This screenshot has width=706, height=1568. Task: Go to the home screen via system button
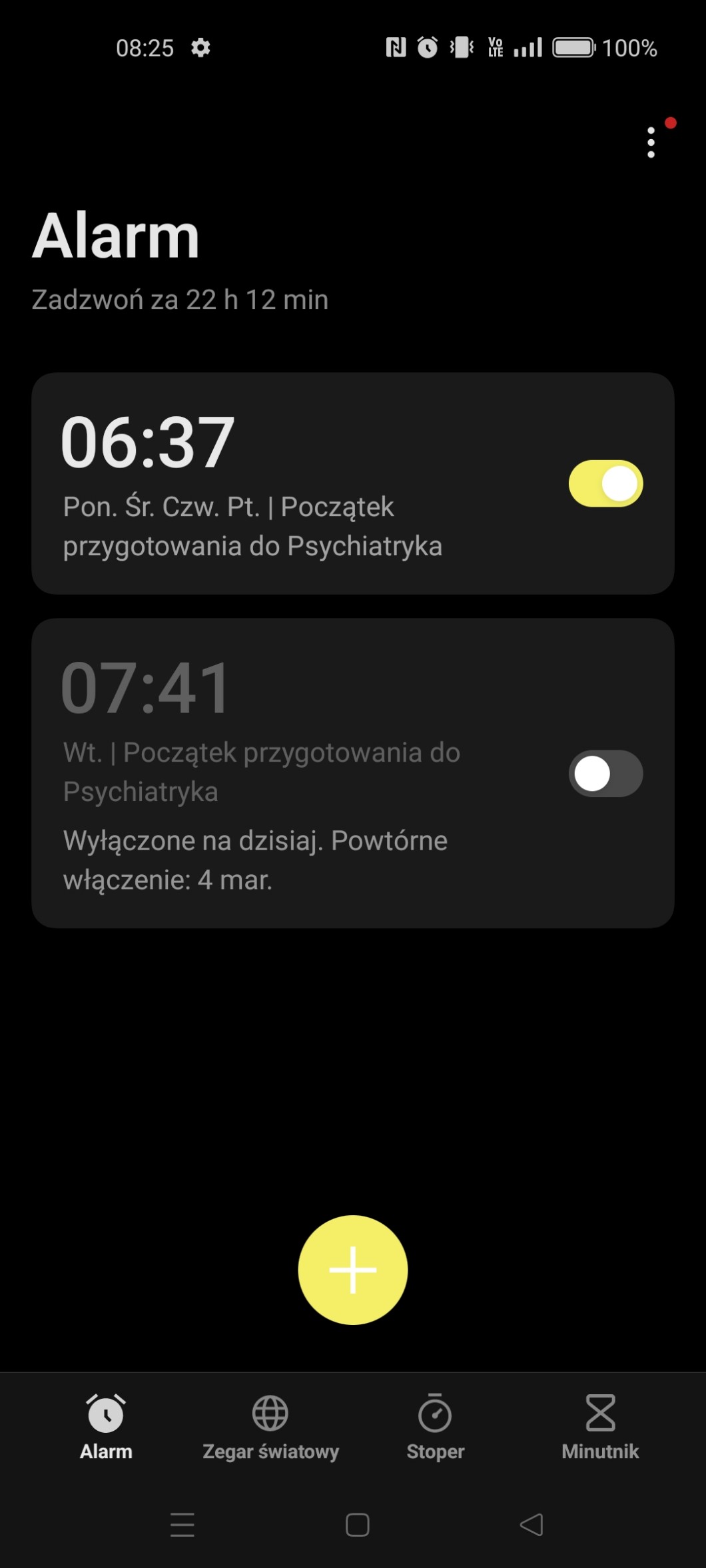358,1525
